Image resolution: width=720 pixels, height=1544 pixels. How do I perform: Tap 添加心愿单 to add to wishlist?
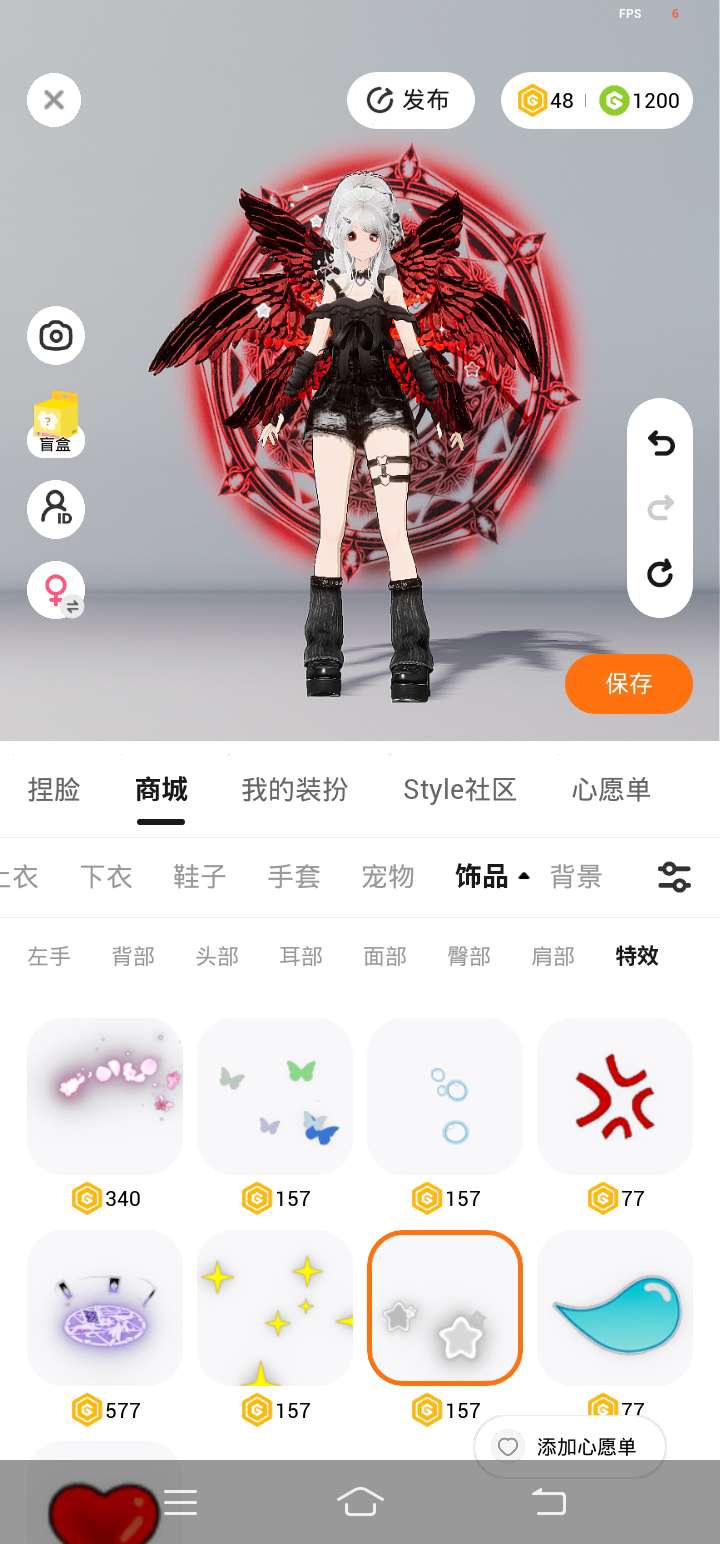(x=570, y=1446)
